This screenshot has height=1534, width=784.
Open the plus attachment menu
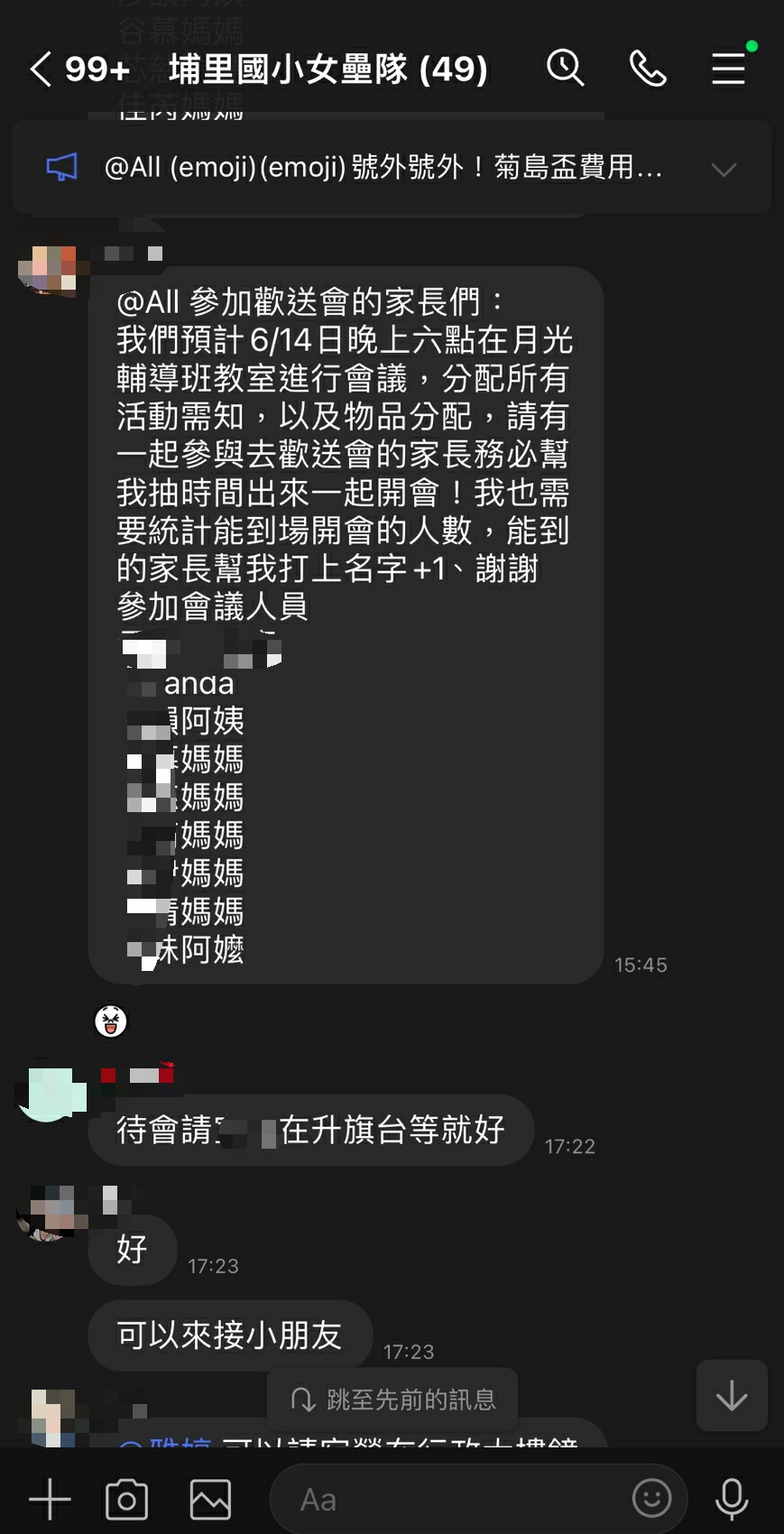pyautogui.click(x=50, y=1500)
